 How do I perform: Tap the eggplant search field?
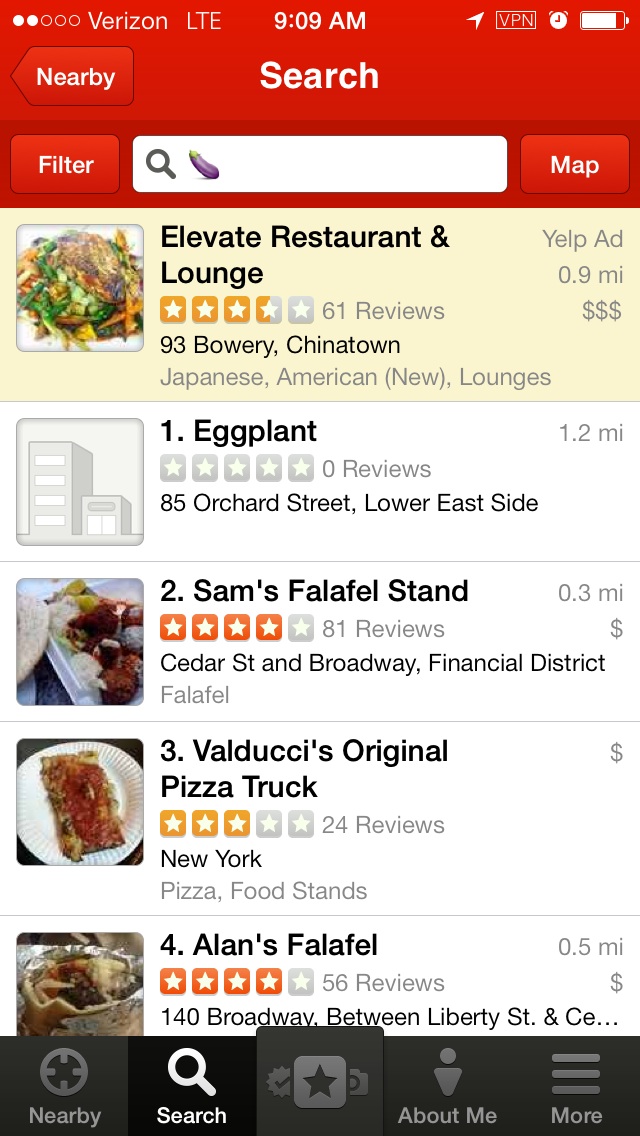[320, 164]
